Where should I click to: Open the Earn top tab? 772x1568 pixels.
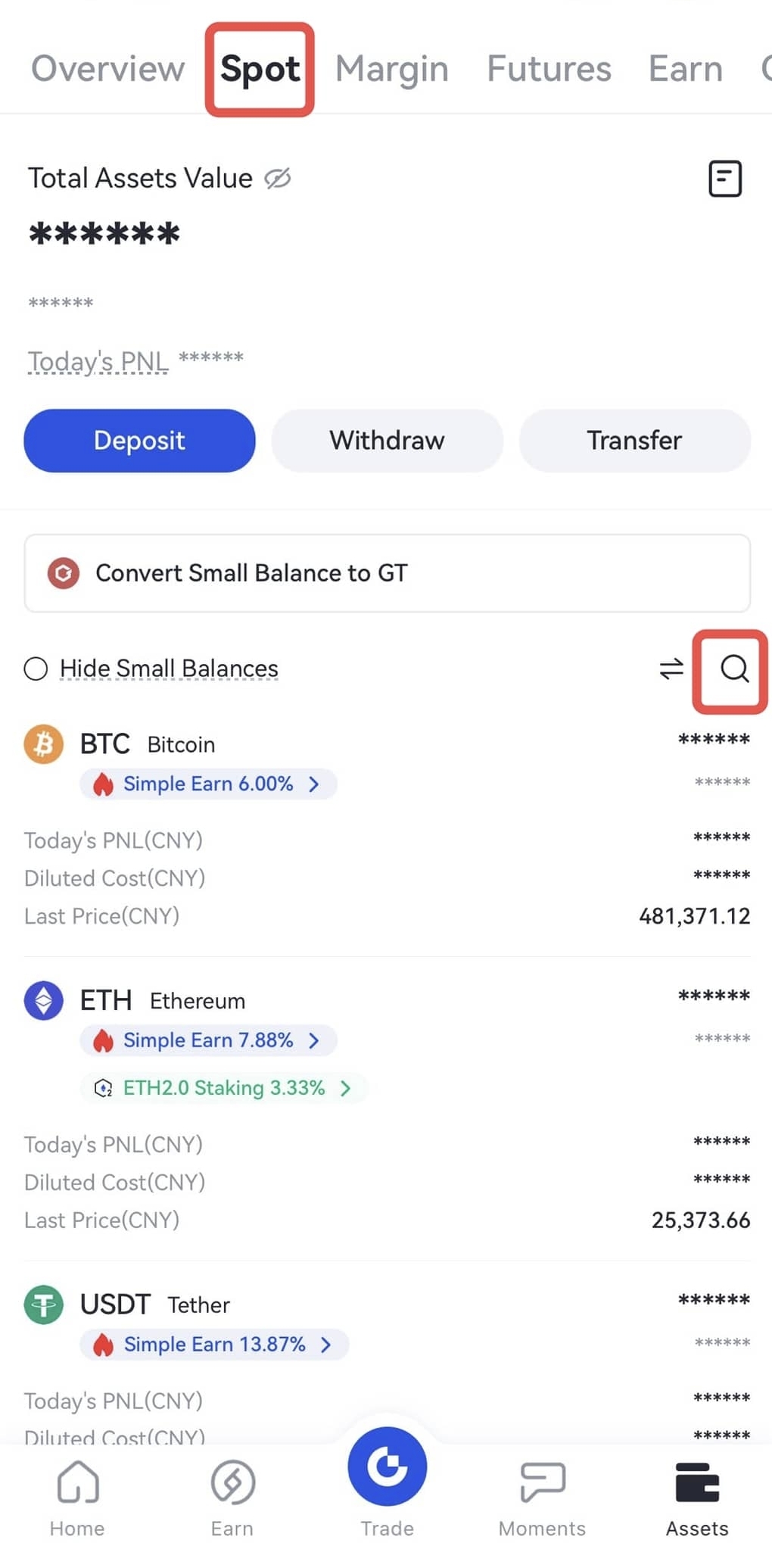[x=685, y=69]
